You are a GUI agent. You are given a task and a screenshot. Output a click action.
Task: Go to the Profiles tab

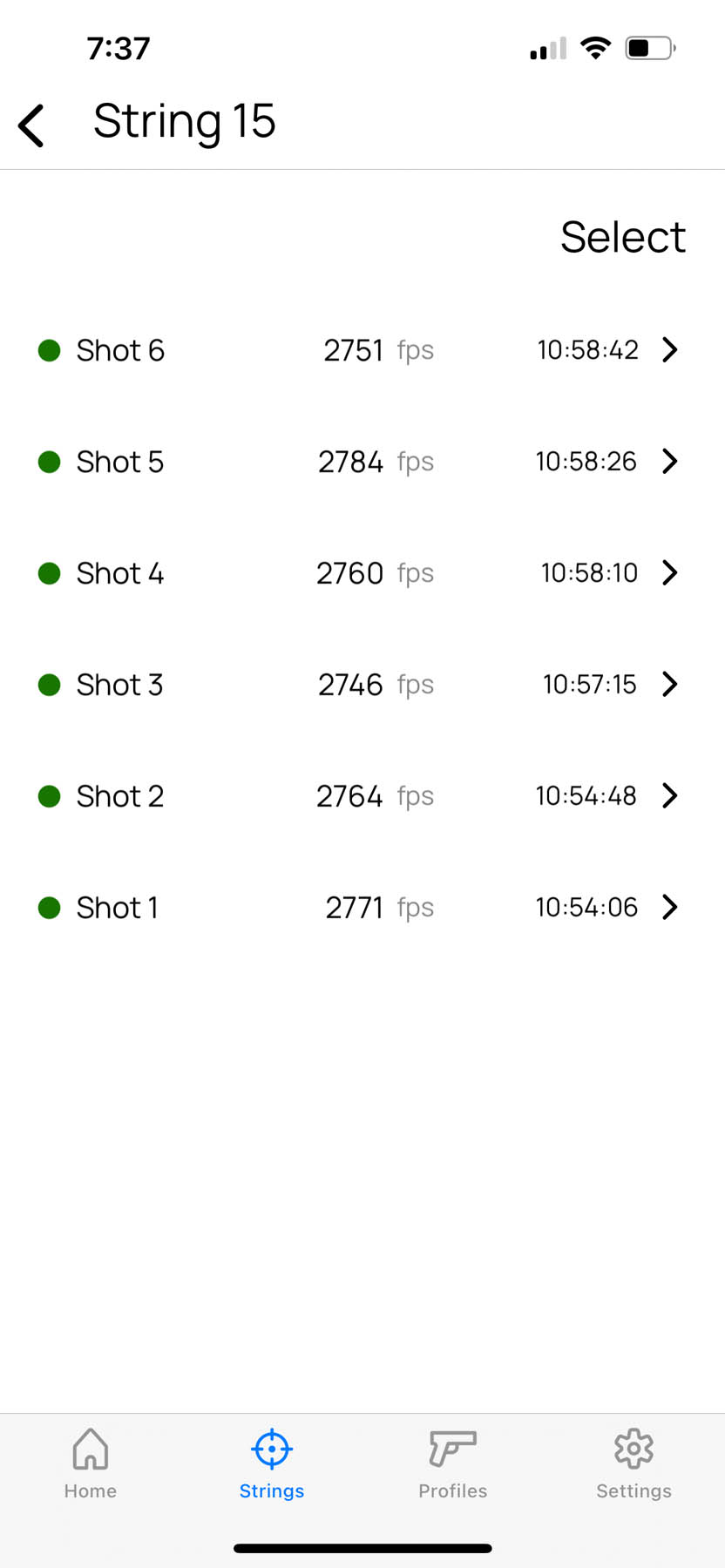click(x=453, y=1464)
